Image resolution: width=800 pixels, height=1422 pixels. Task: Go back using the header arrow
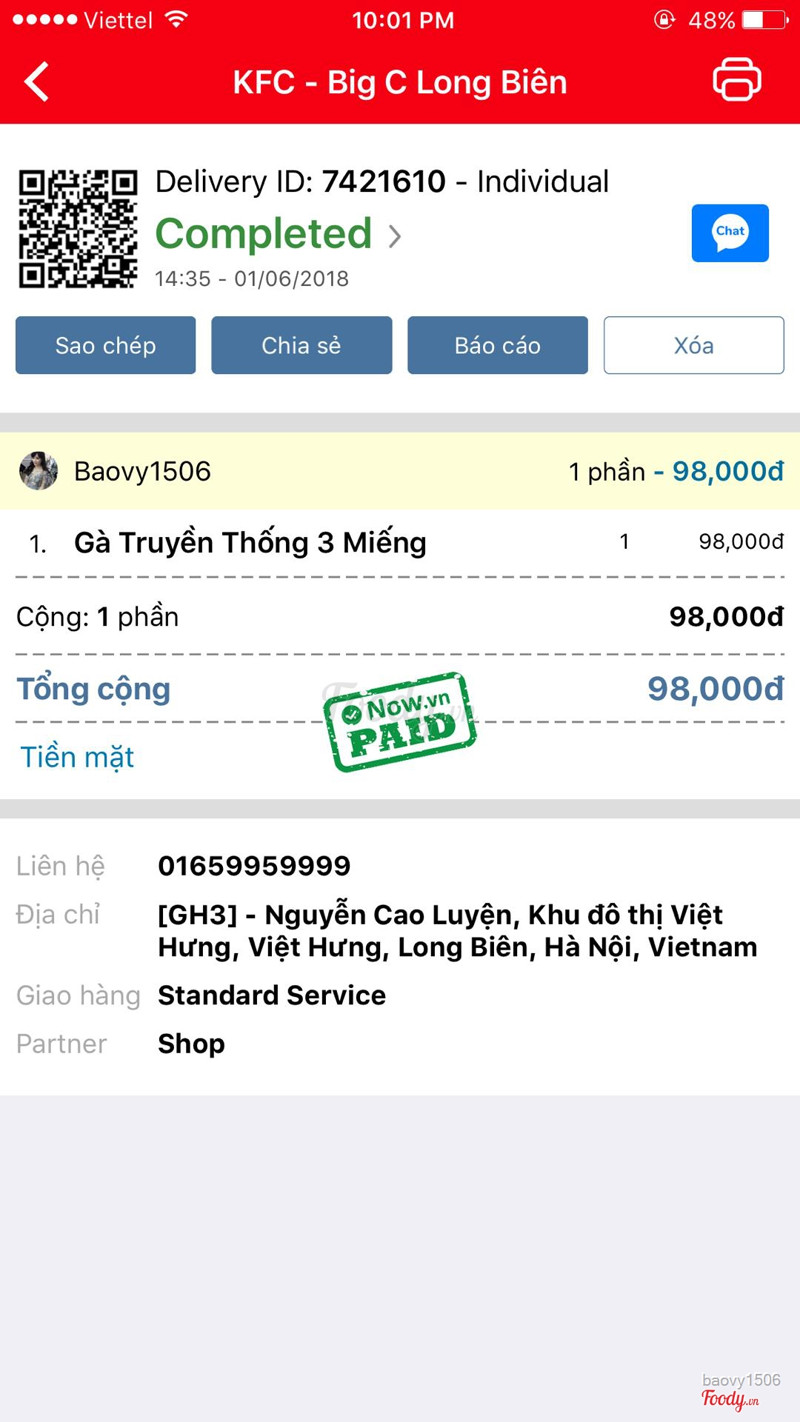(x=38, y=82)
